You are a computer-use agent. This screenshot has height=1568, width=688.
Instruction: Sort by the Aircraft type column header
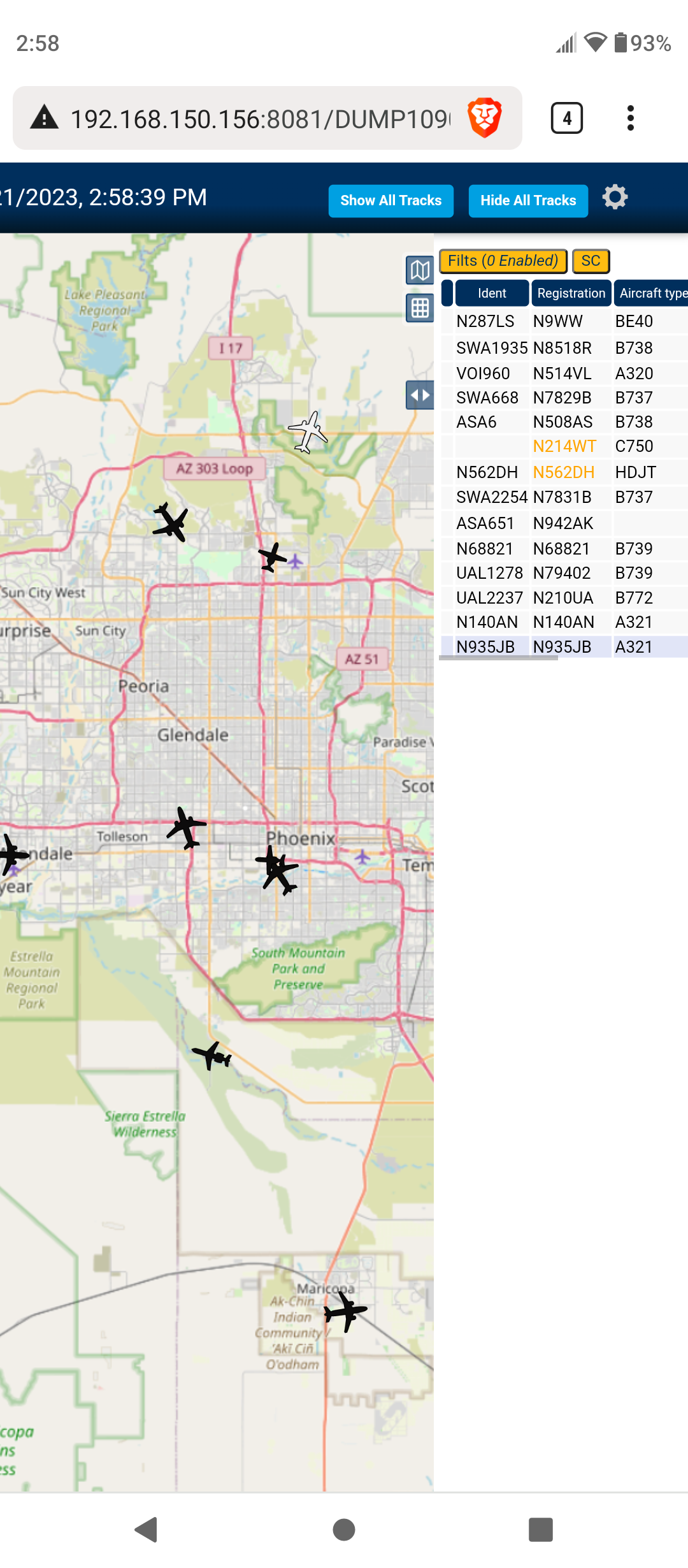(651, 293)
